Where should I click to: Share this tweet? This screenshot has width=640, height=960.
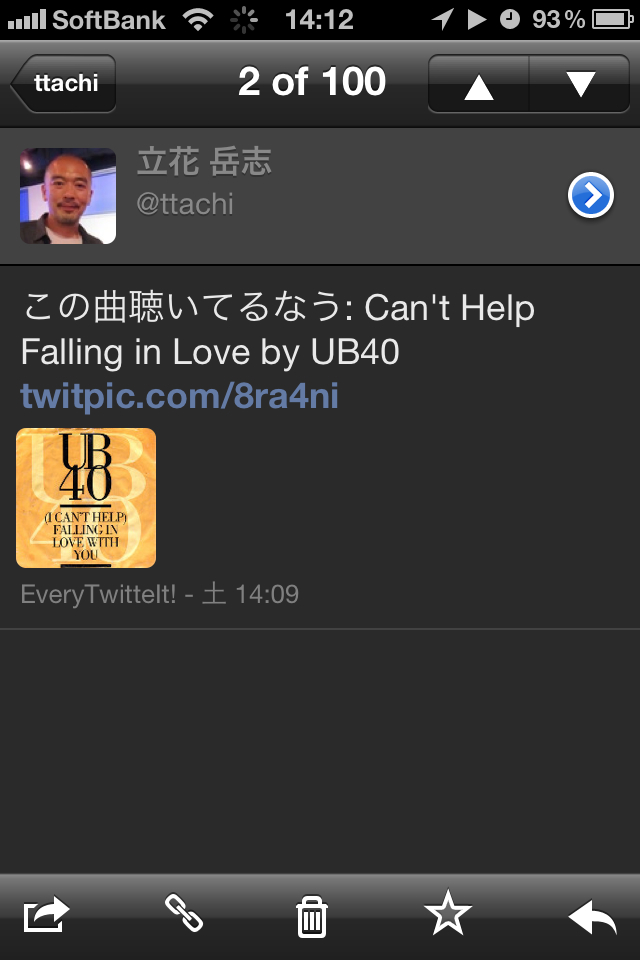(47, 914)
